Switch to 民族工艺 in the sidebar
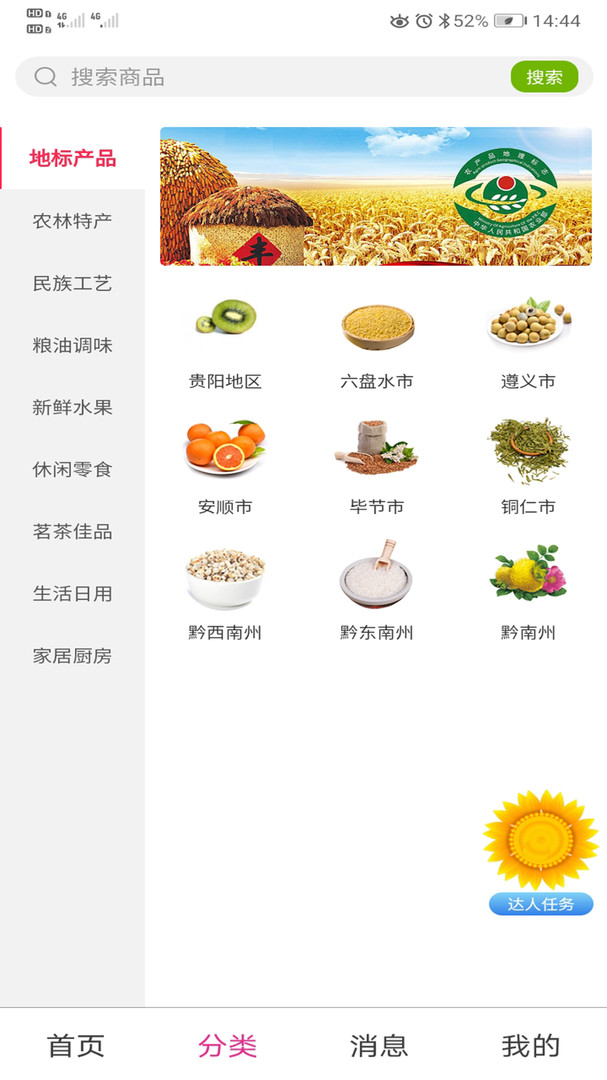607x1080 pixels. pos(72,283)
